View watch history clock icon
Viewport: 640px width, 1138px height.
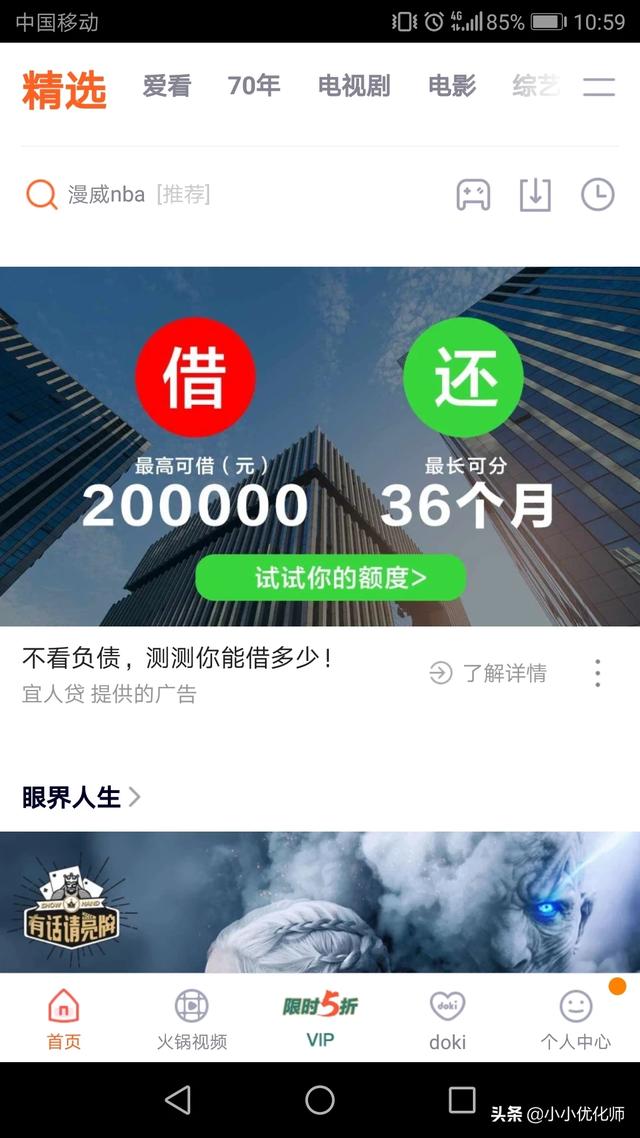coord(597,194)
